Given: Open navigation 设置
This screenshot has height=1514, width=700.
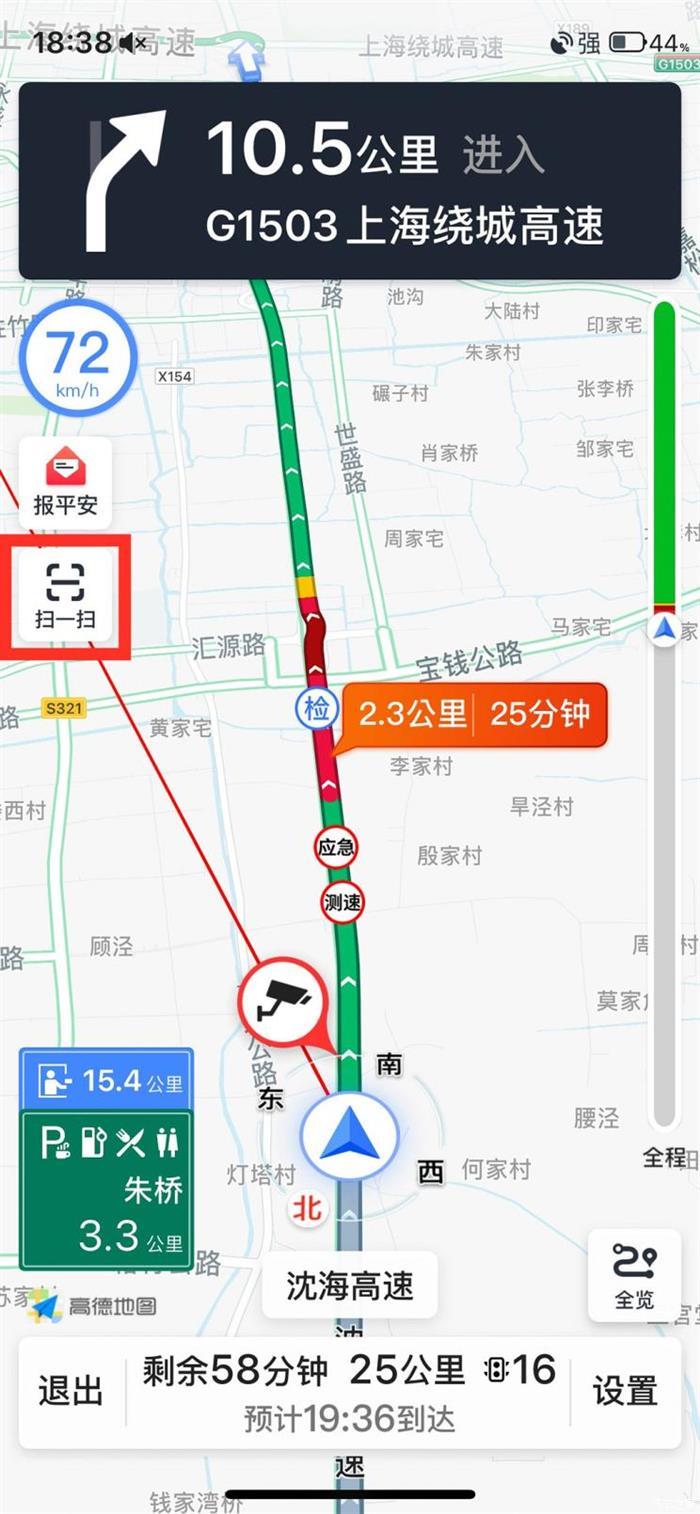Looking at the screenshot, I should click(625, 1391).
